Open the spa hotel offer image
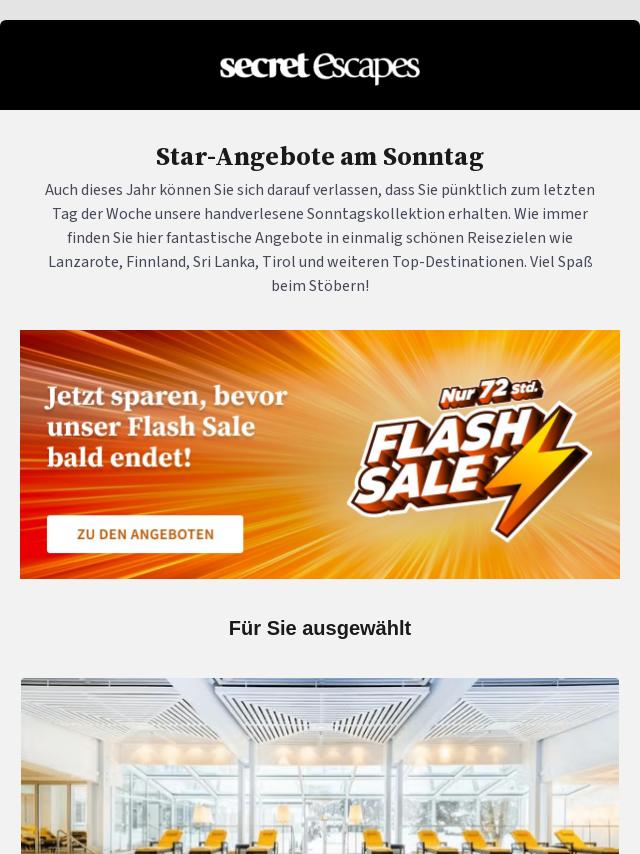 pyautogui.click(x=320, y=765)
